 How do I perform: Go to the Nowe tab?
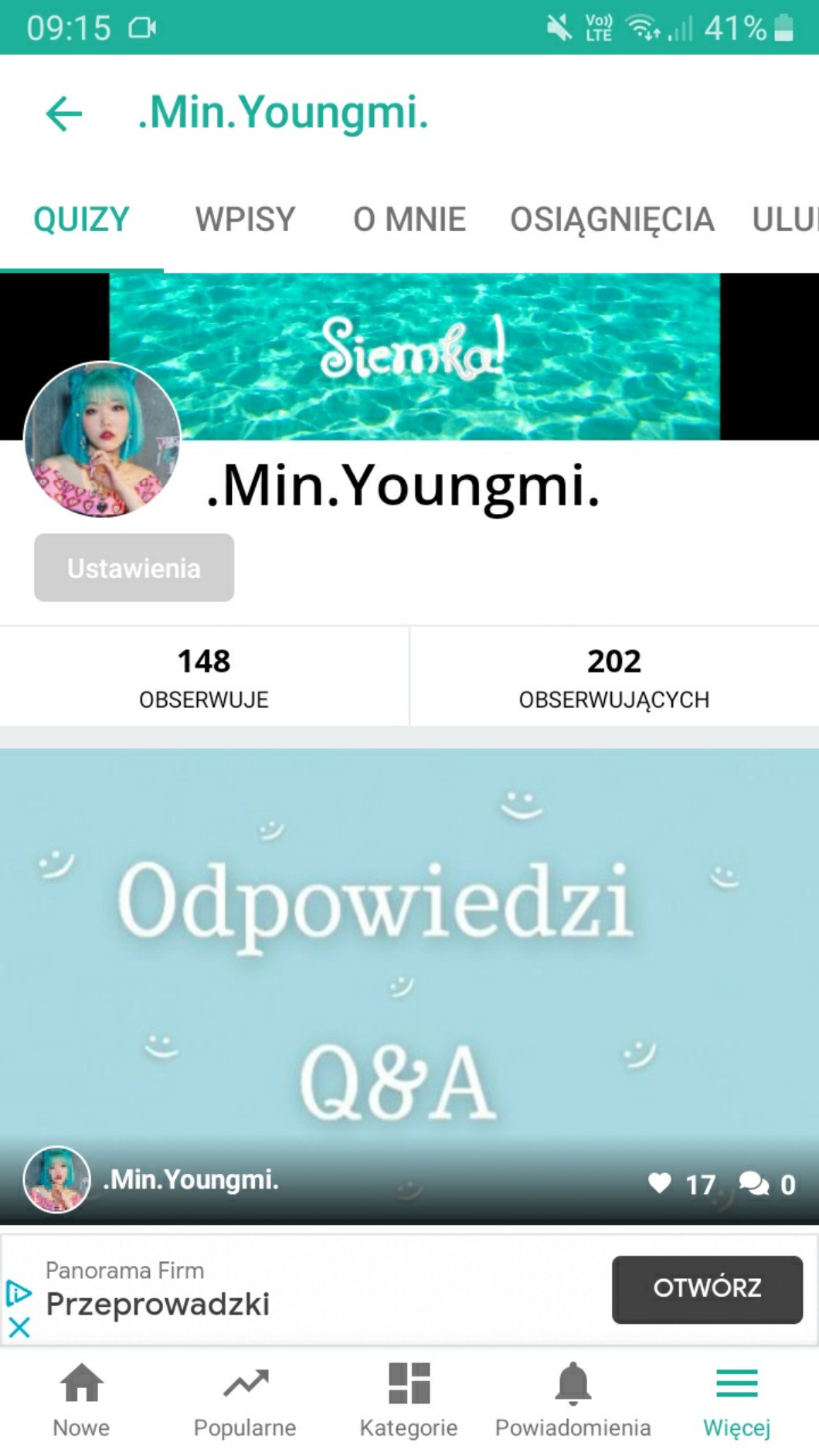(81, 1399)
